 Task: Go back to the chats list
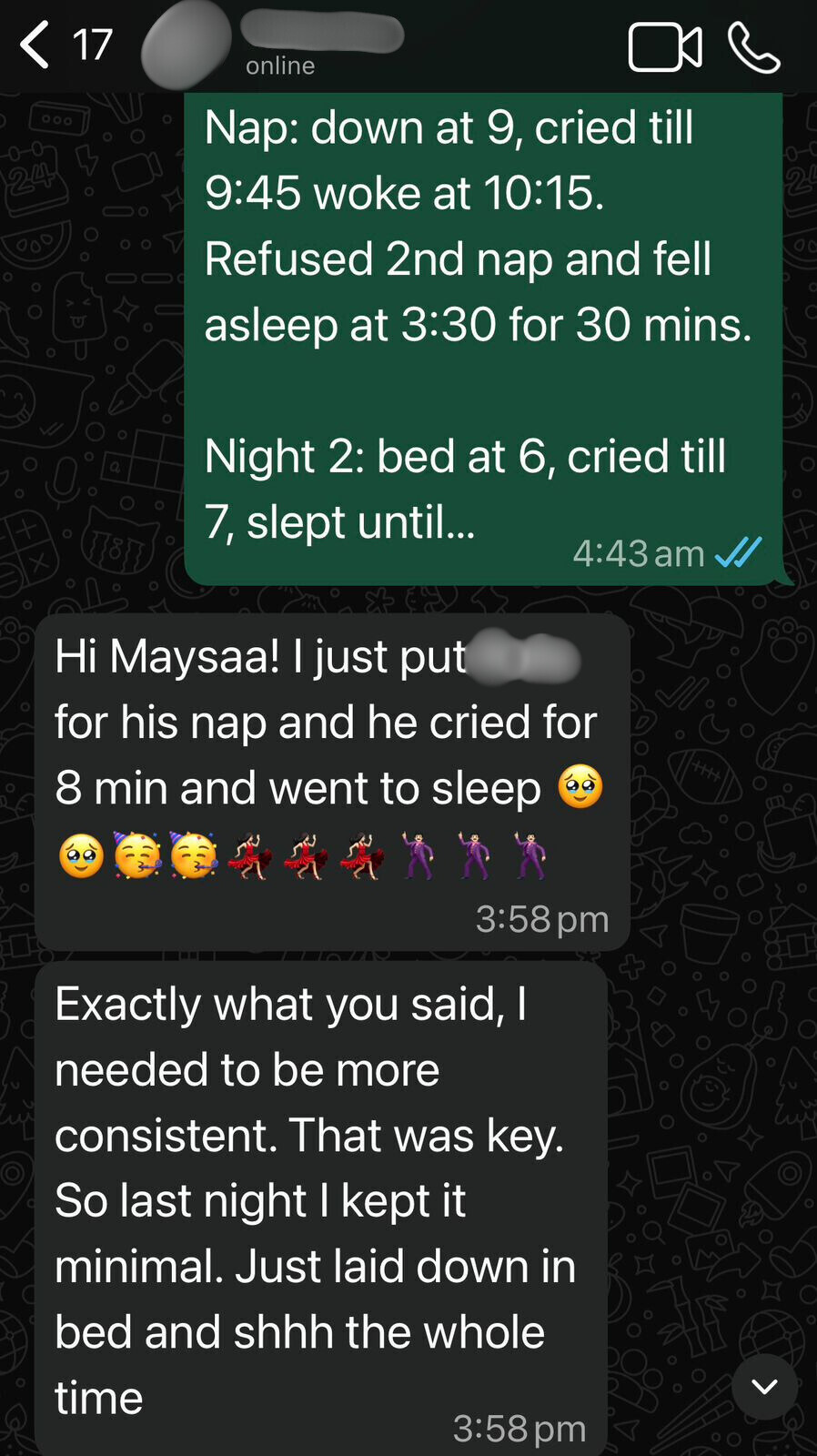pos(36,45)
